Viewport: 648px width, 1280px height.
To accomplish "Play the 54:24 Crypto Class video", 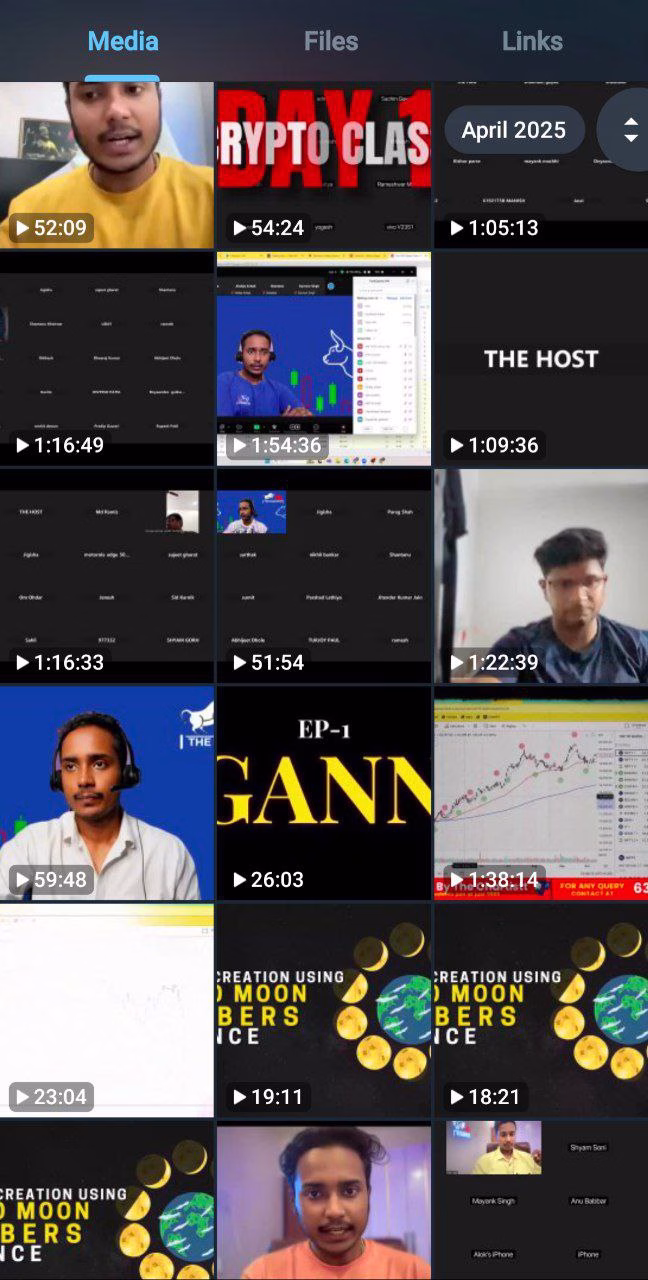I will tap(323, 165).
